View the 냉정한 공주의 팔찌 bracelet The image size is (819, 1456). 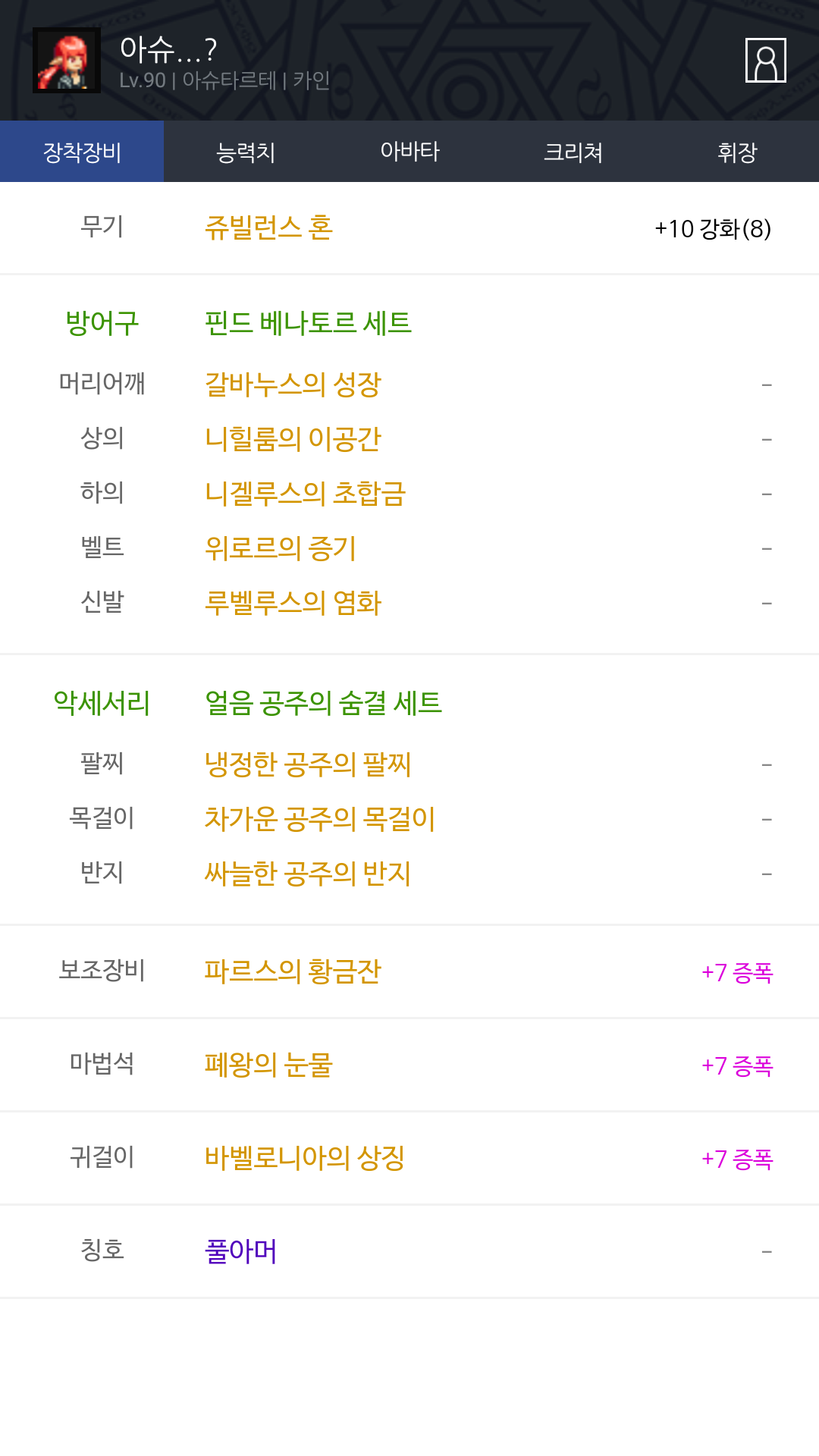(x=308, y=764)
